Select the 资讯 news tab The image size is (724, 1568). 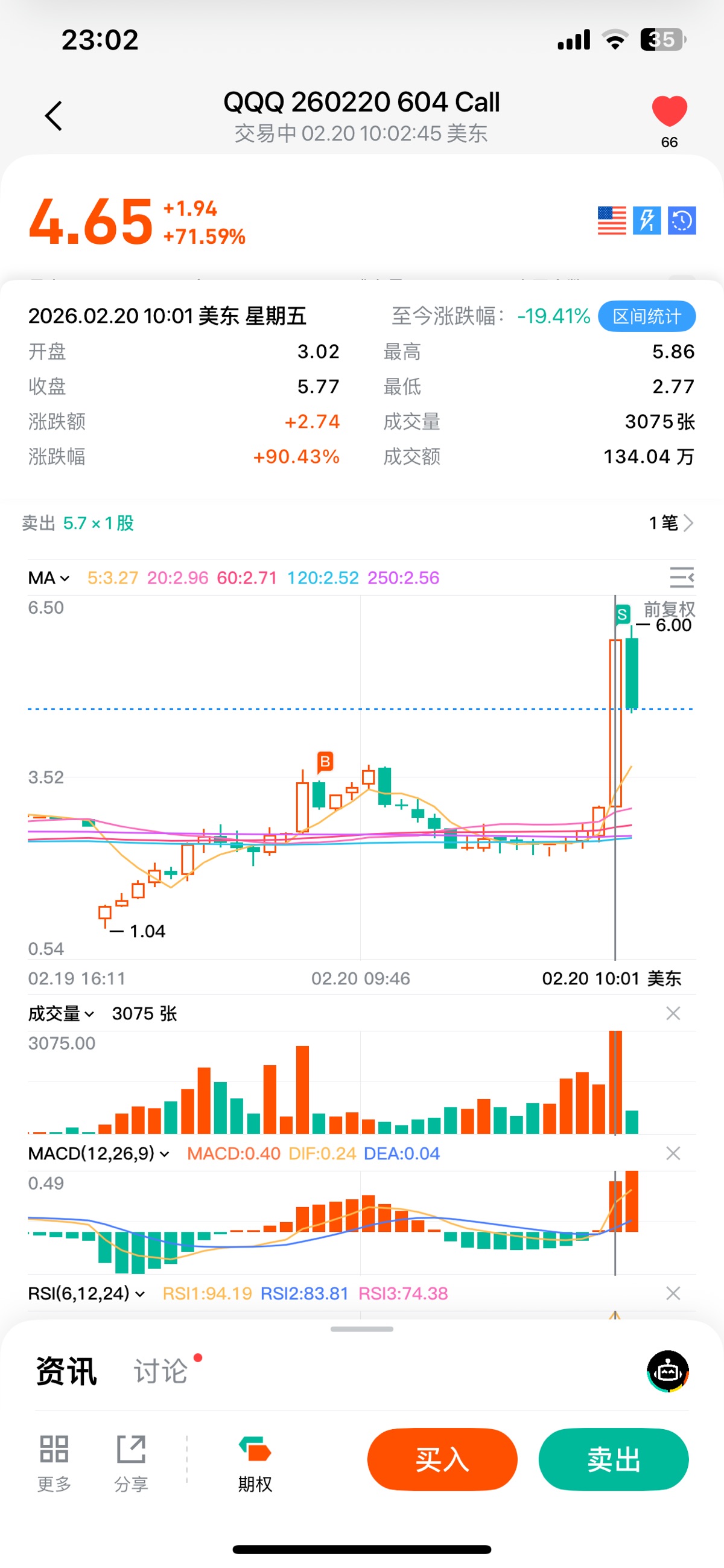[x=66, y=1371]
